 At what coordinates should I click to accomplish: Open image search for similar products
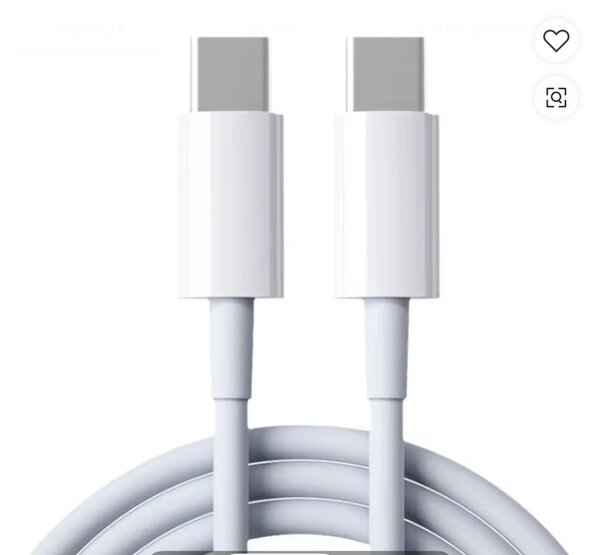[556, 97]
